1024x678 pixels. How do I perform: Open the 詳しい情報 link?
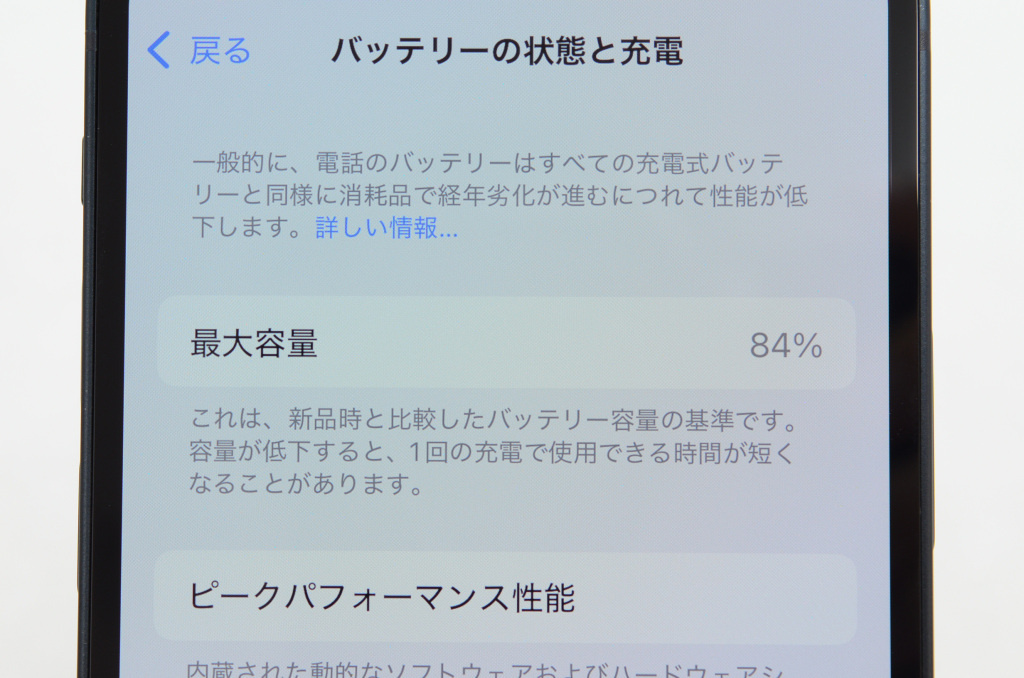tap(386, 228)
